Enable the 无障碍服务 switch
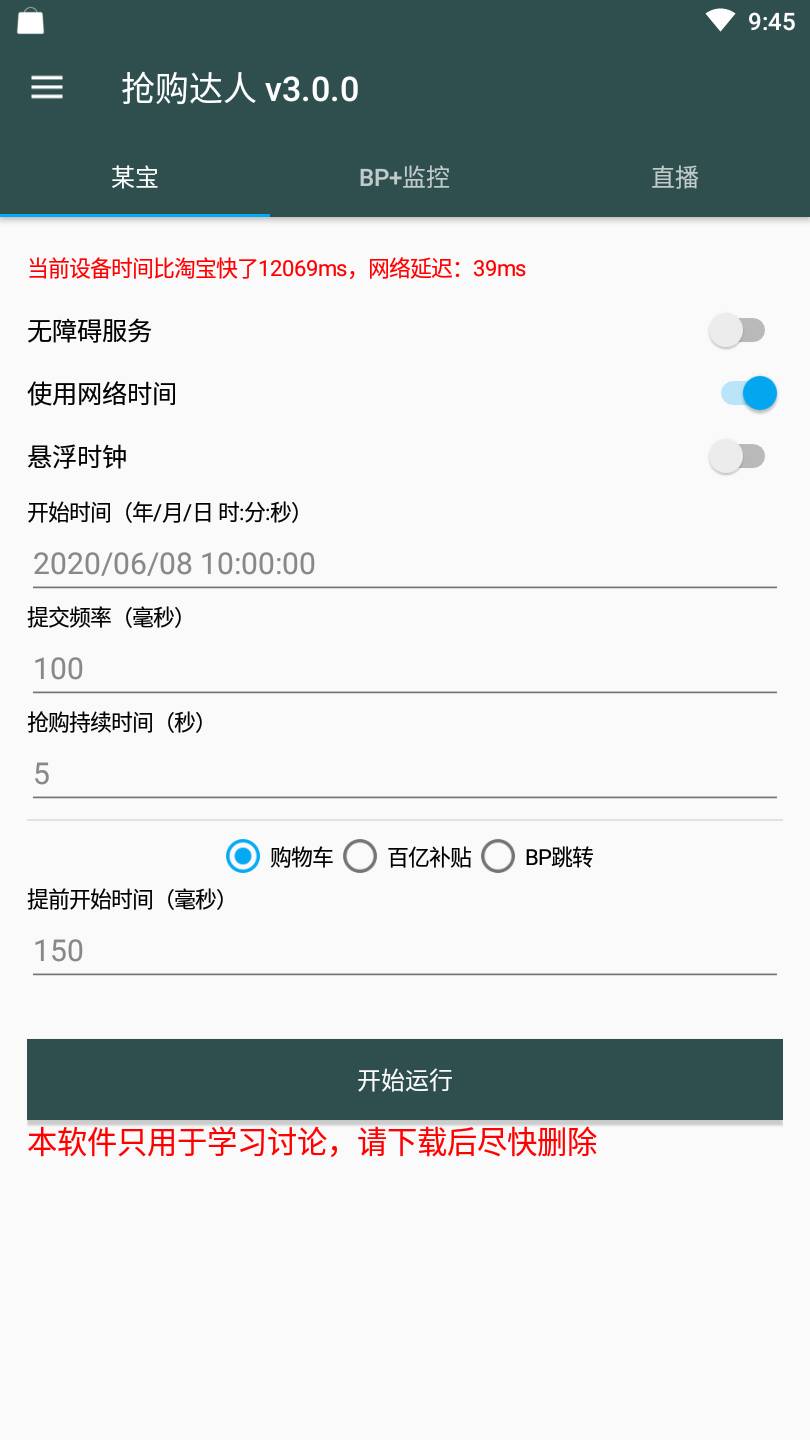This screenshot has height=1440, width=810. click(738, 331)
